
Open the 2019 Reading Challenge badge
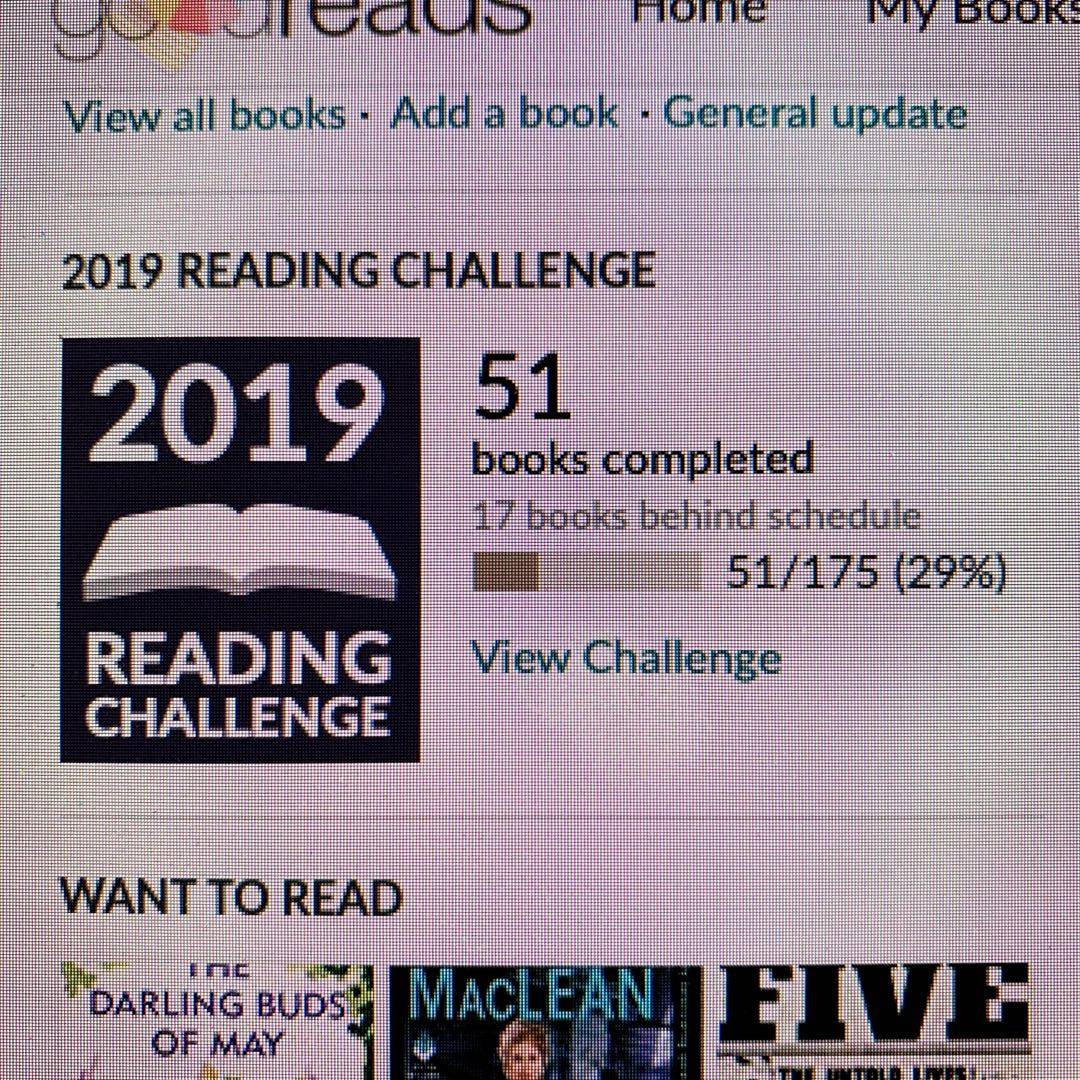pyautogui.click(x=240, y=549)
